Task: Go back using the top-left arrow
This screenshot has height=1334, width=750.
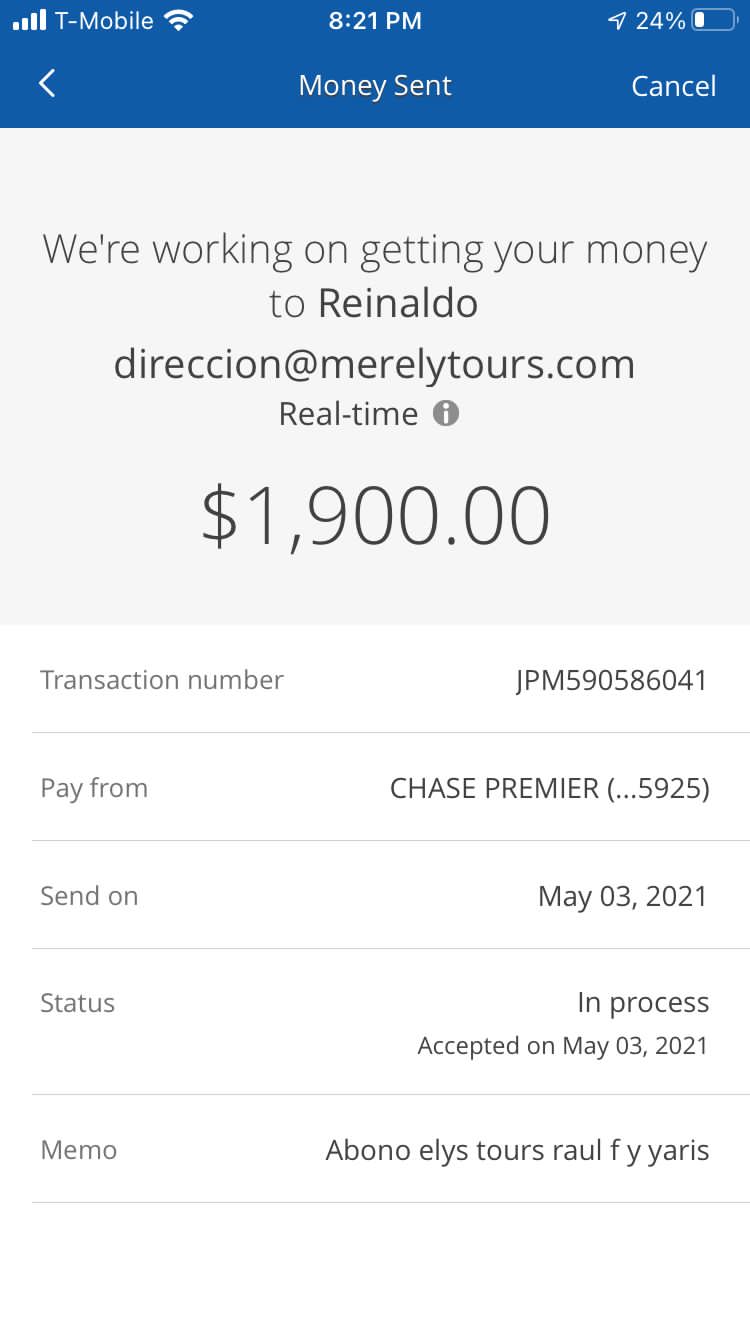Action: coord(47,84)
